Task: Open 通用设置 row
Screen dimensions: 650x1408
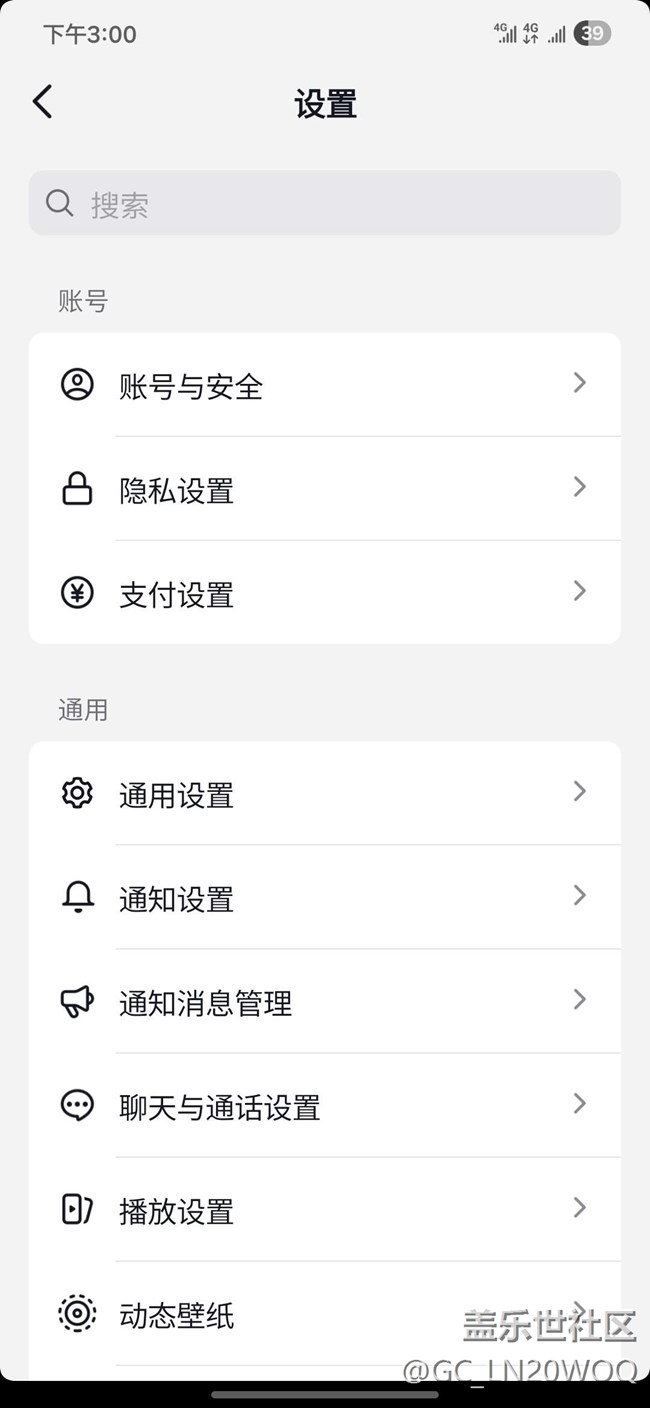Action: click(x=324, y=794)
